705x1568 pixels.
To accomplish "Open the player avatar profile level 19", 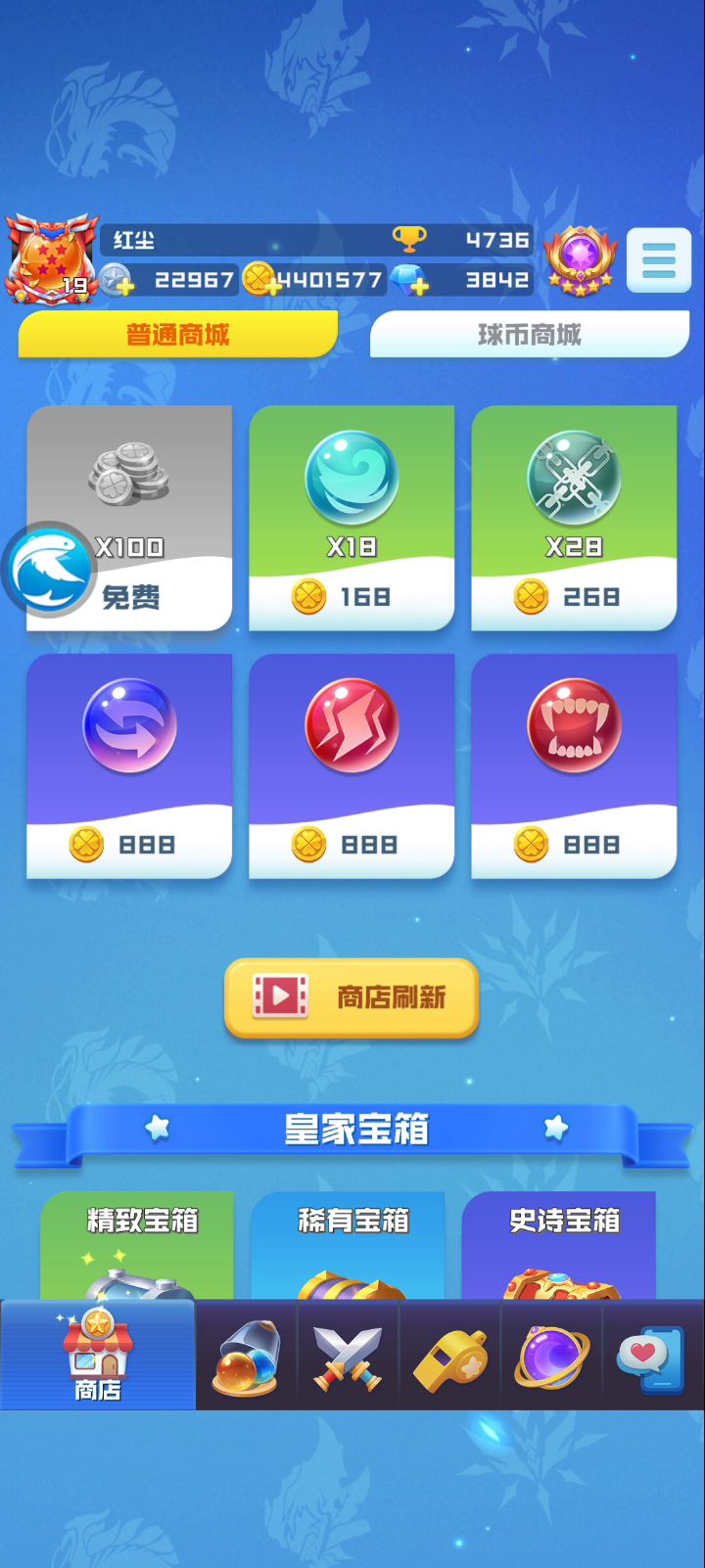I will [x=51, y=258].
